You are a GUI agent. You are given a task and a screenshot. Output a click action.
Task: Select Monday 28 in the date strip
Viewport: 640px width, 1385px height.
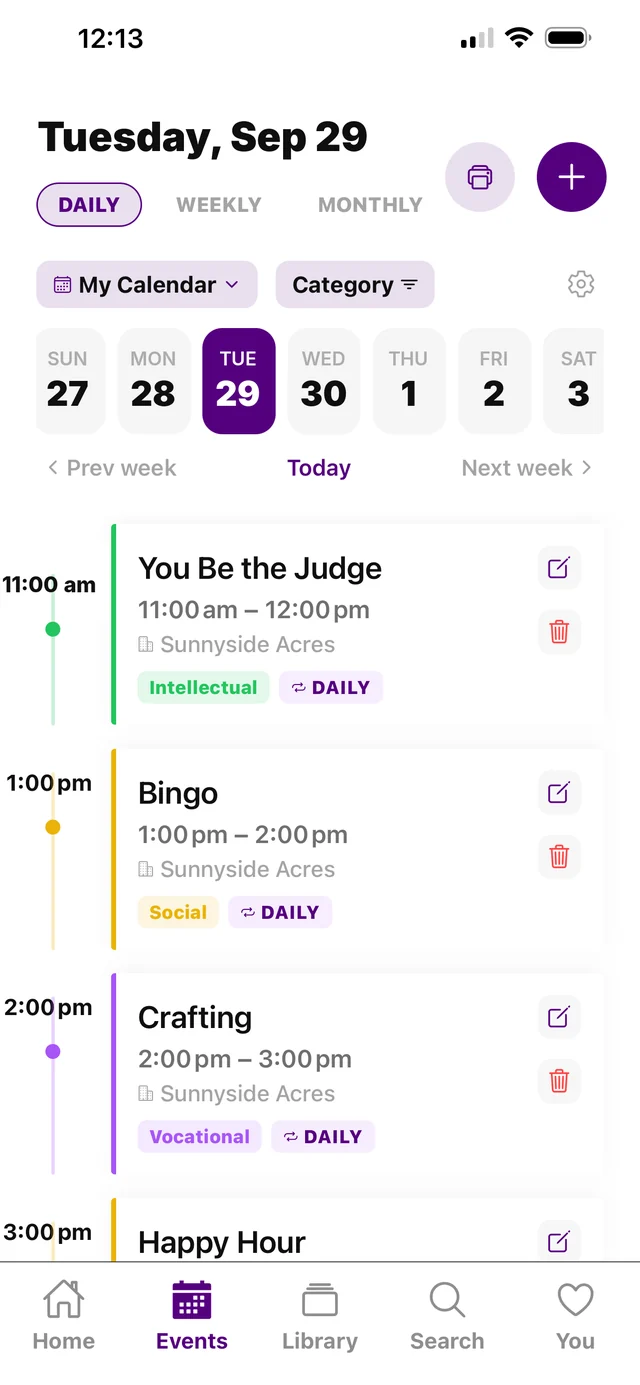(153, 381)
